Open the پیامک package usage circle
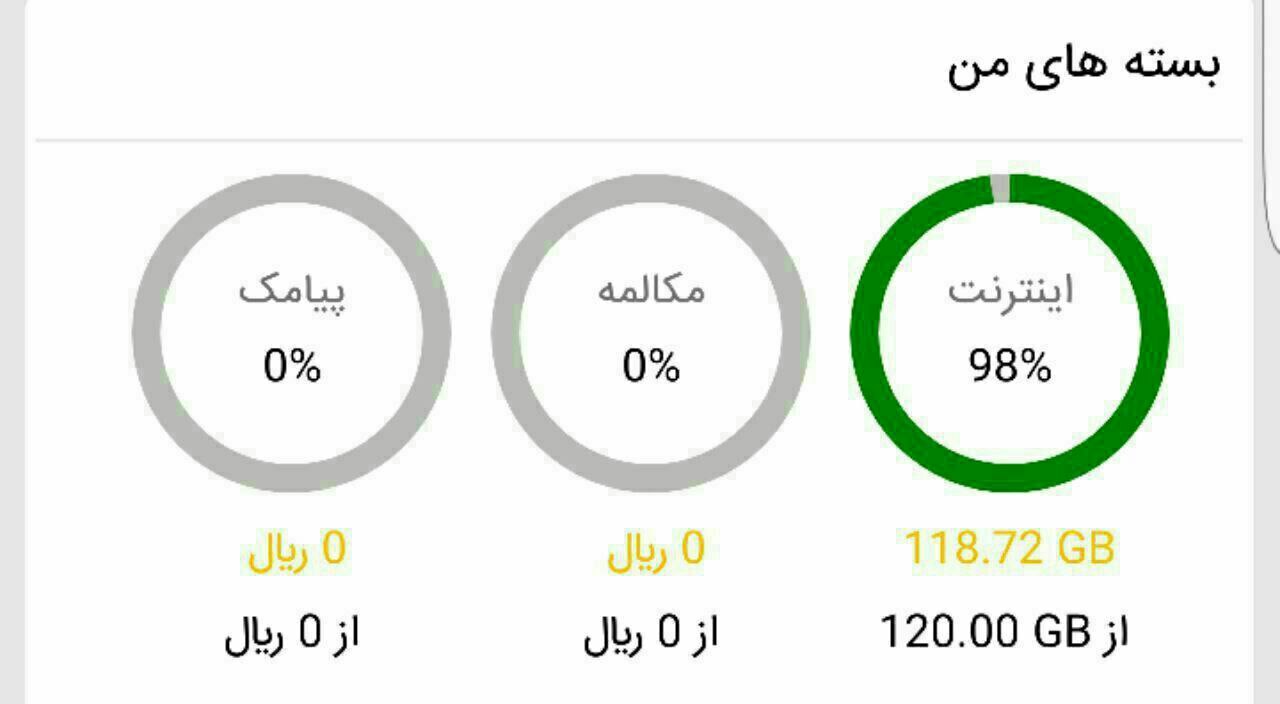 [291, 333]
